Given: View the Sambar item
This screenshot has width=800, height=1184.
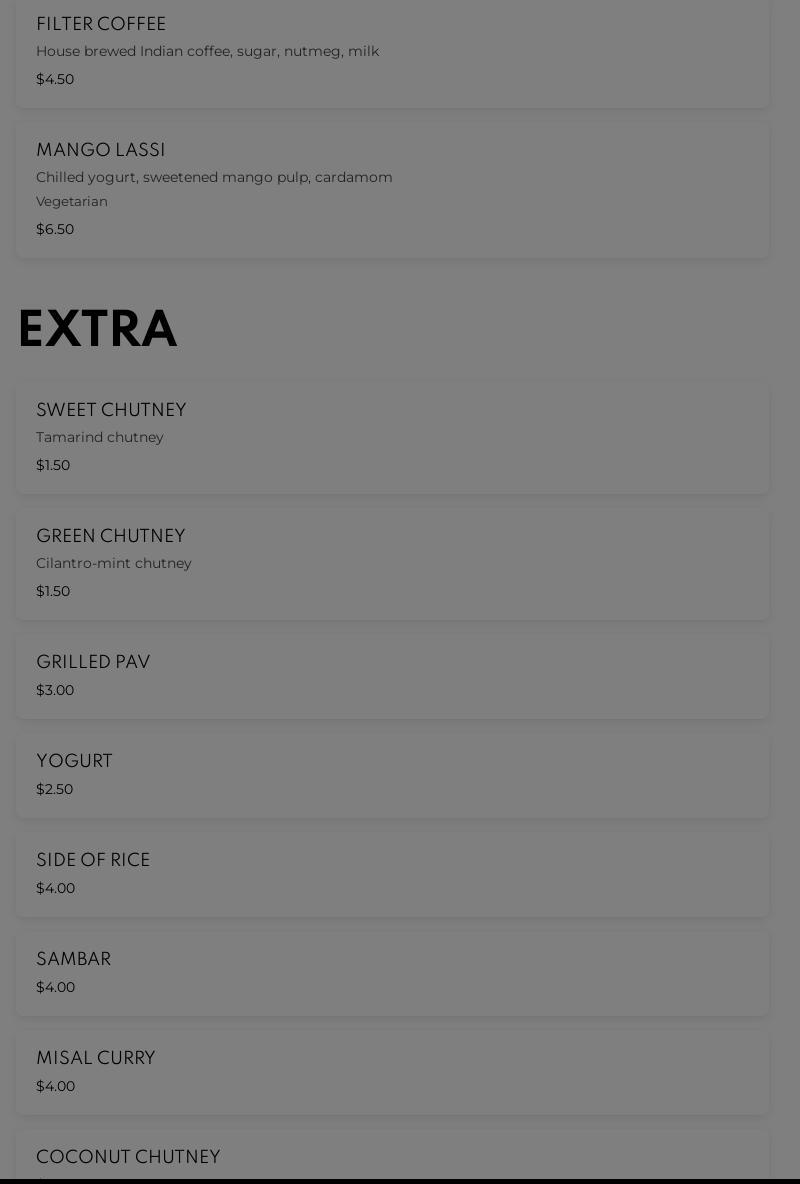Looking at the screenshot, I should [392, 972].
